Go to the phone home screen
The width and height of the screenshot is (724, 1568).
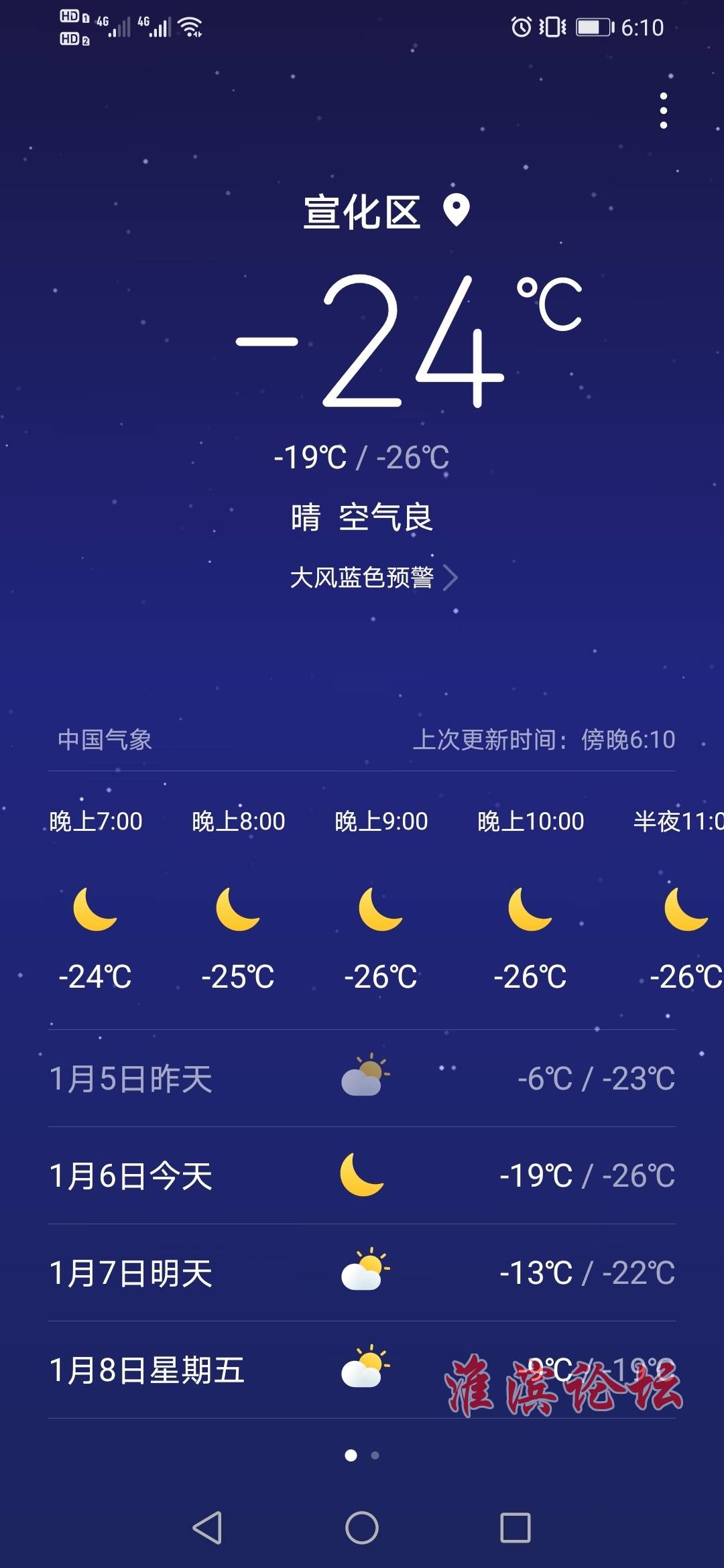click(x=362, y=1528)
